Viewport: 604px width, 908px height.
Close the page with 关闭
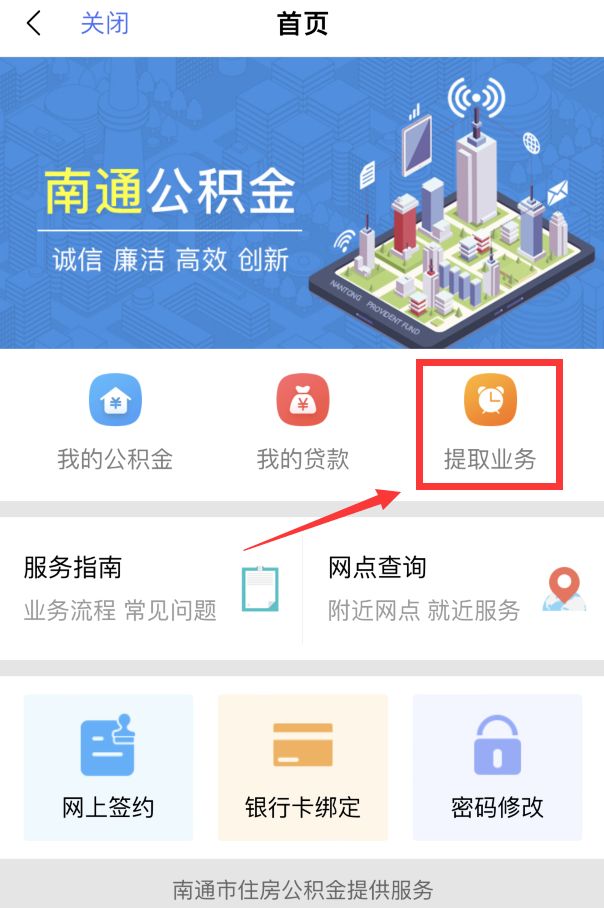(105, 24)
